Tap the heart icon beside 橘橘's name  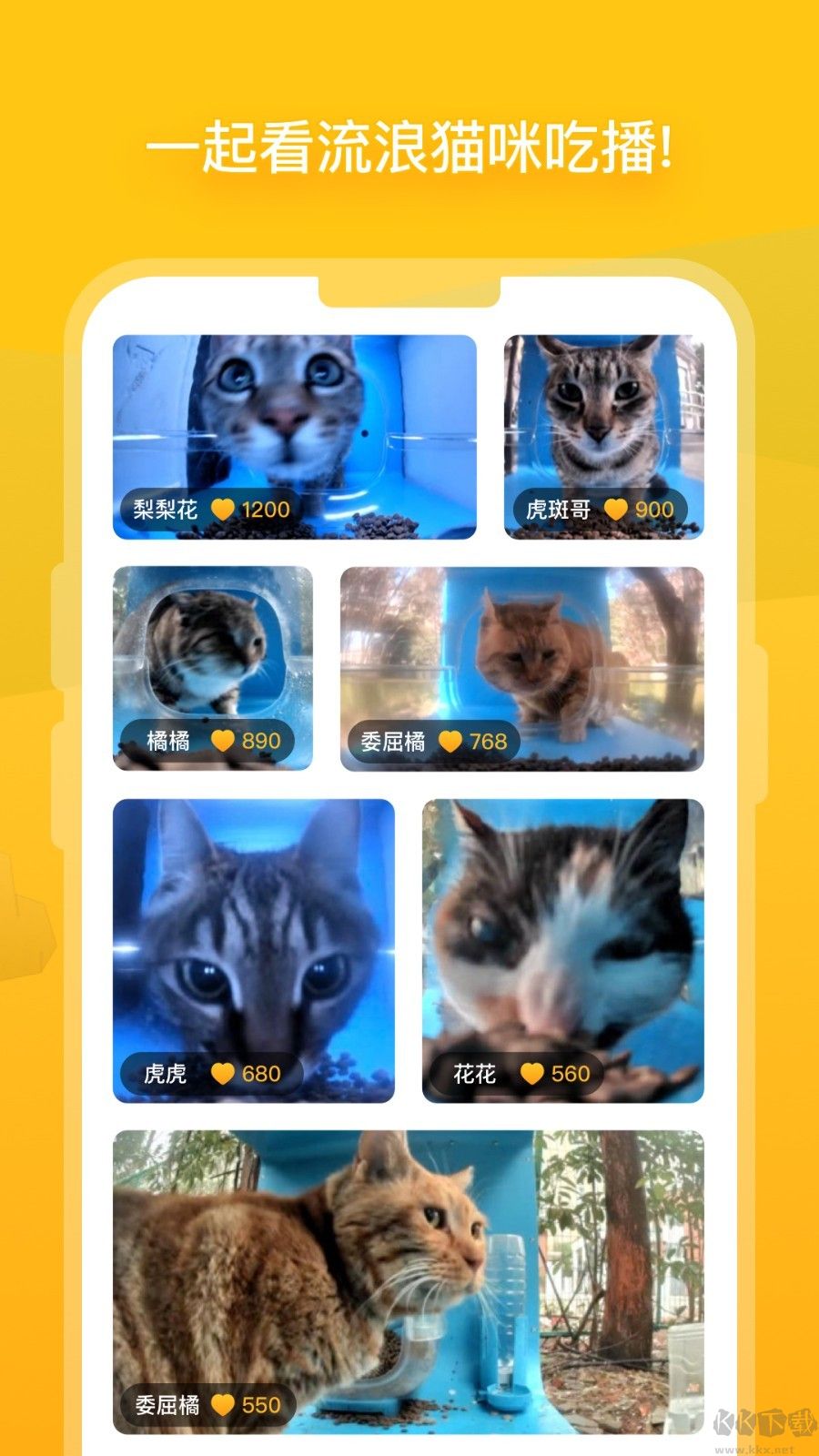223,741
